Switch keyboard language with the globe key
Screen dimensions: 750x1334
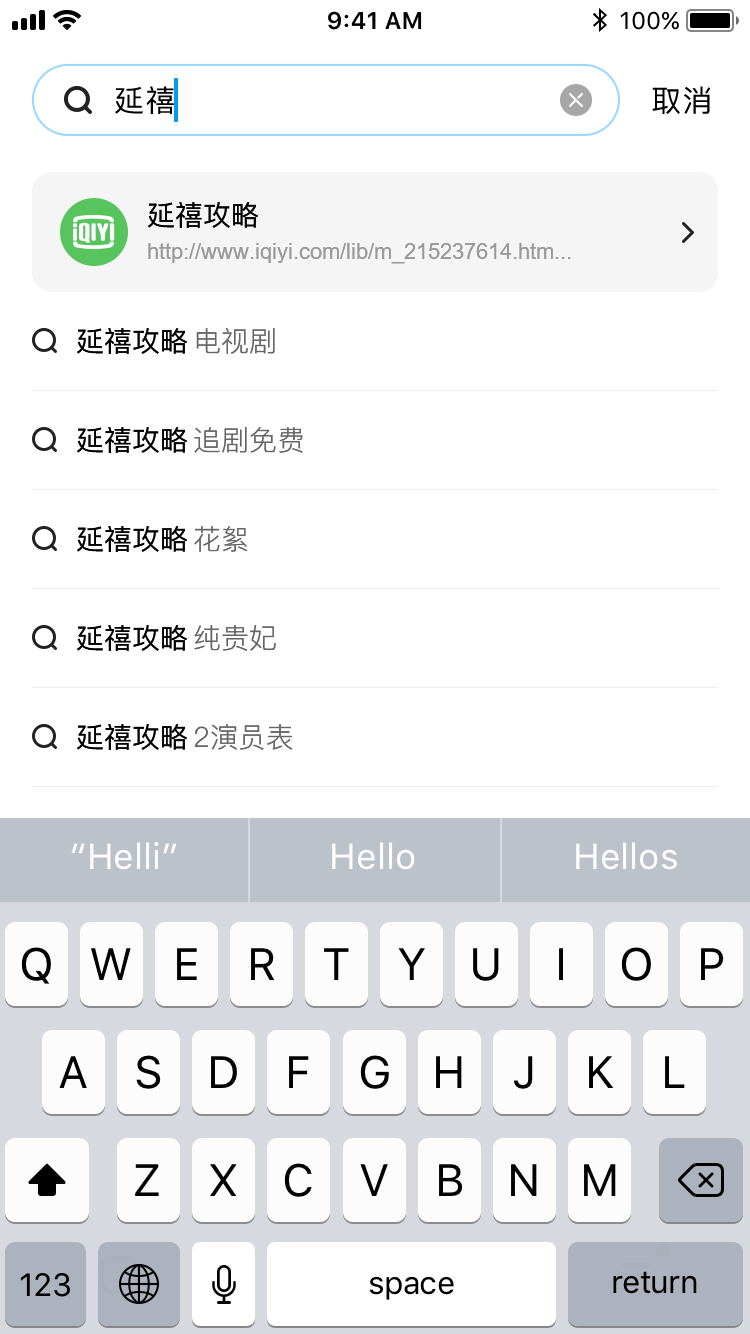point(138,1284)
